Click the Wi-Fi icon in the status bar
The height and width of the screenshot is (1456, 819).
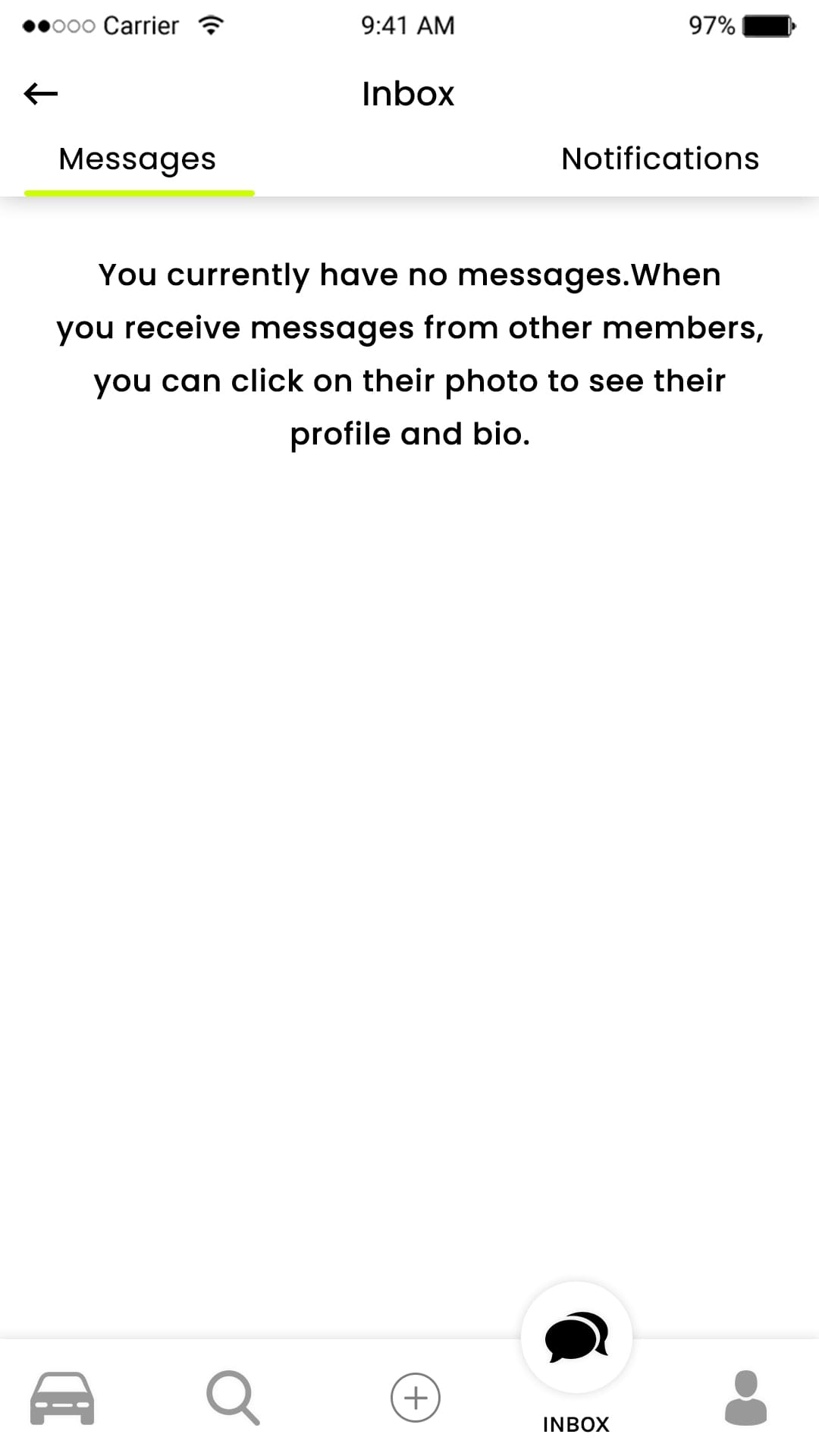coord(210,24)
